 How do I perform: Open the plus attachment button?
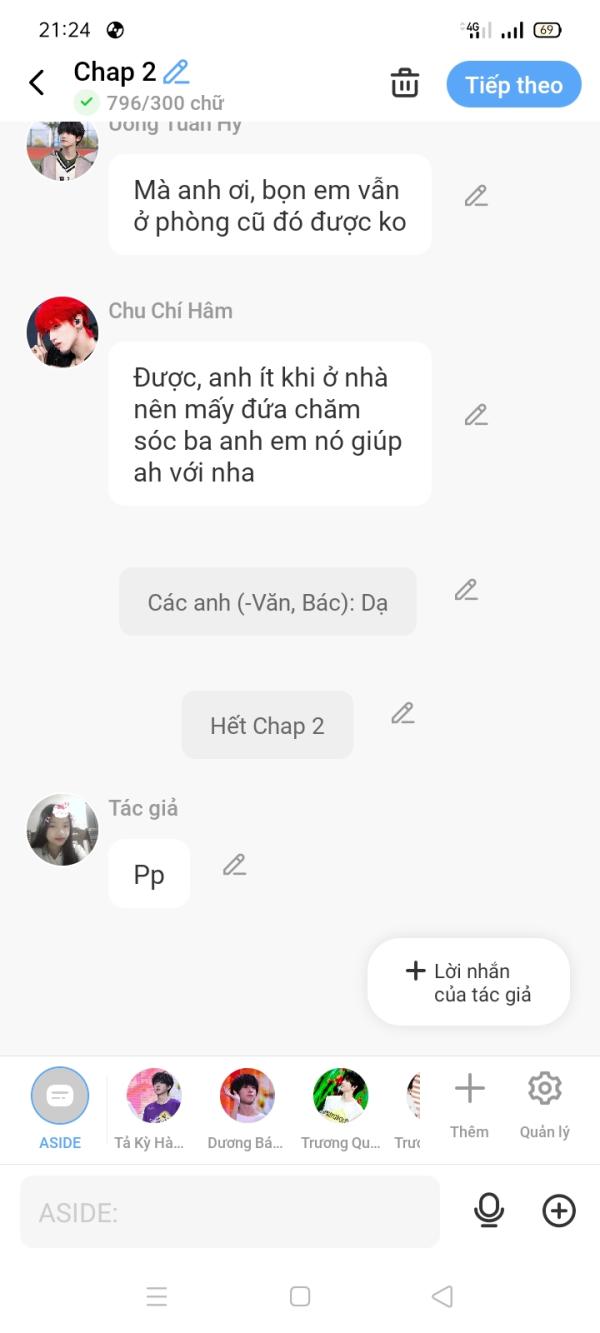559,1211
